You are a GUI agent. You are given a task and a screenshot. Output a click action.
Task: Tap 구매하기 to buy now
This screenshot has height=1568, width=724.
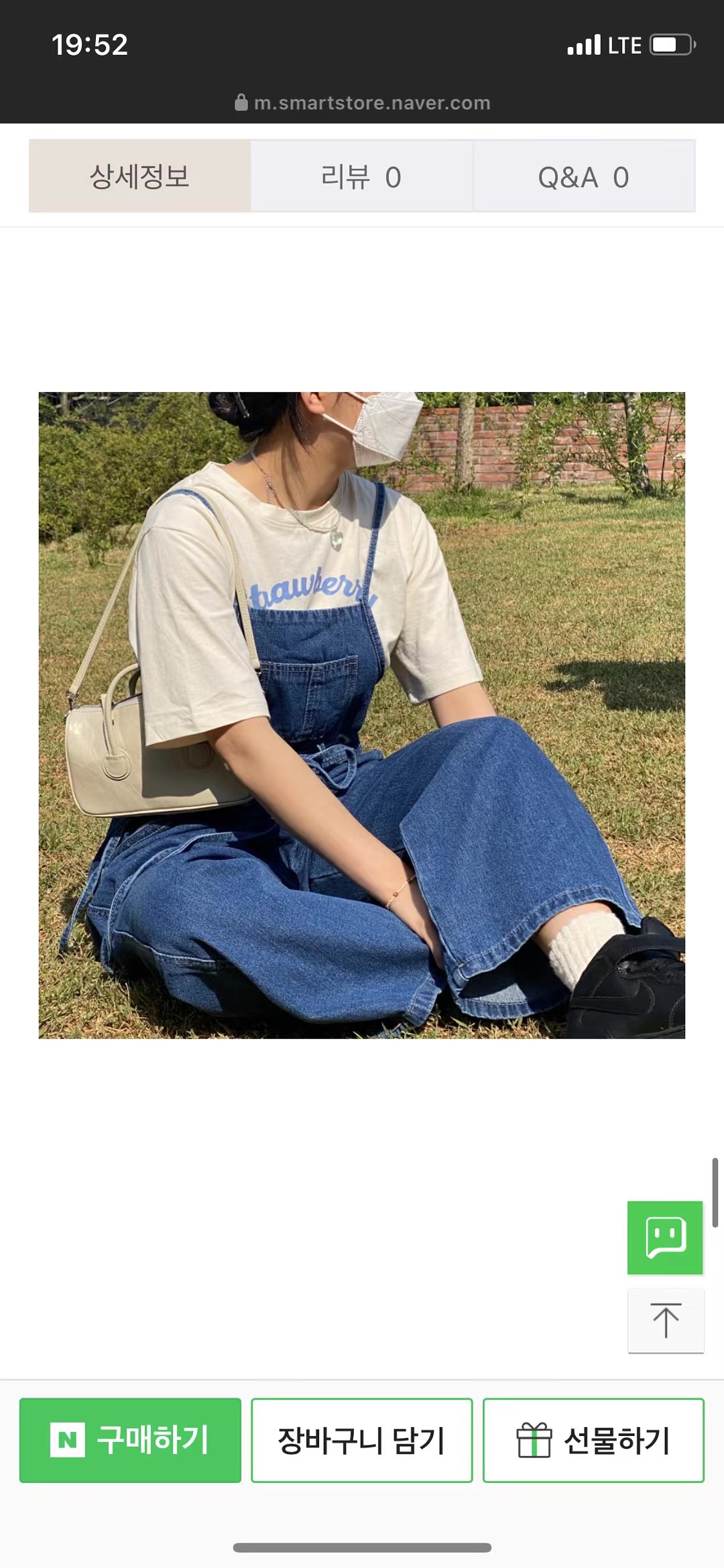[130, 1440]
